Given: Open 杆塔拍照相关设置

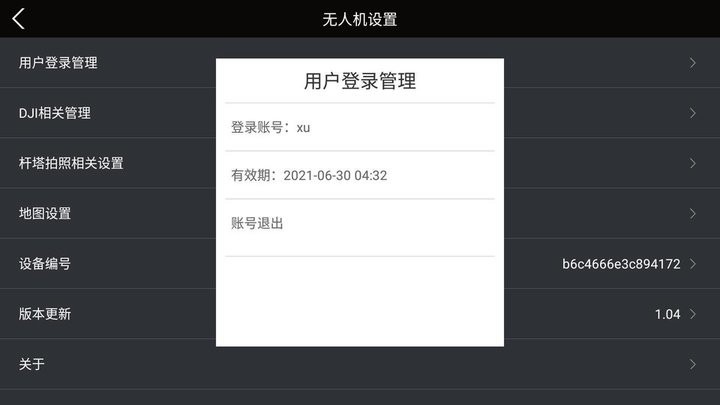Looking at the screenshot, I should [x=71, y=163].
